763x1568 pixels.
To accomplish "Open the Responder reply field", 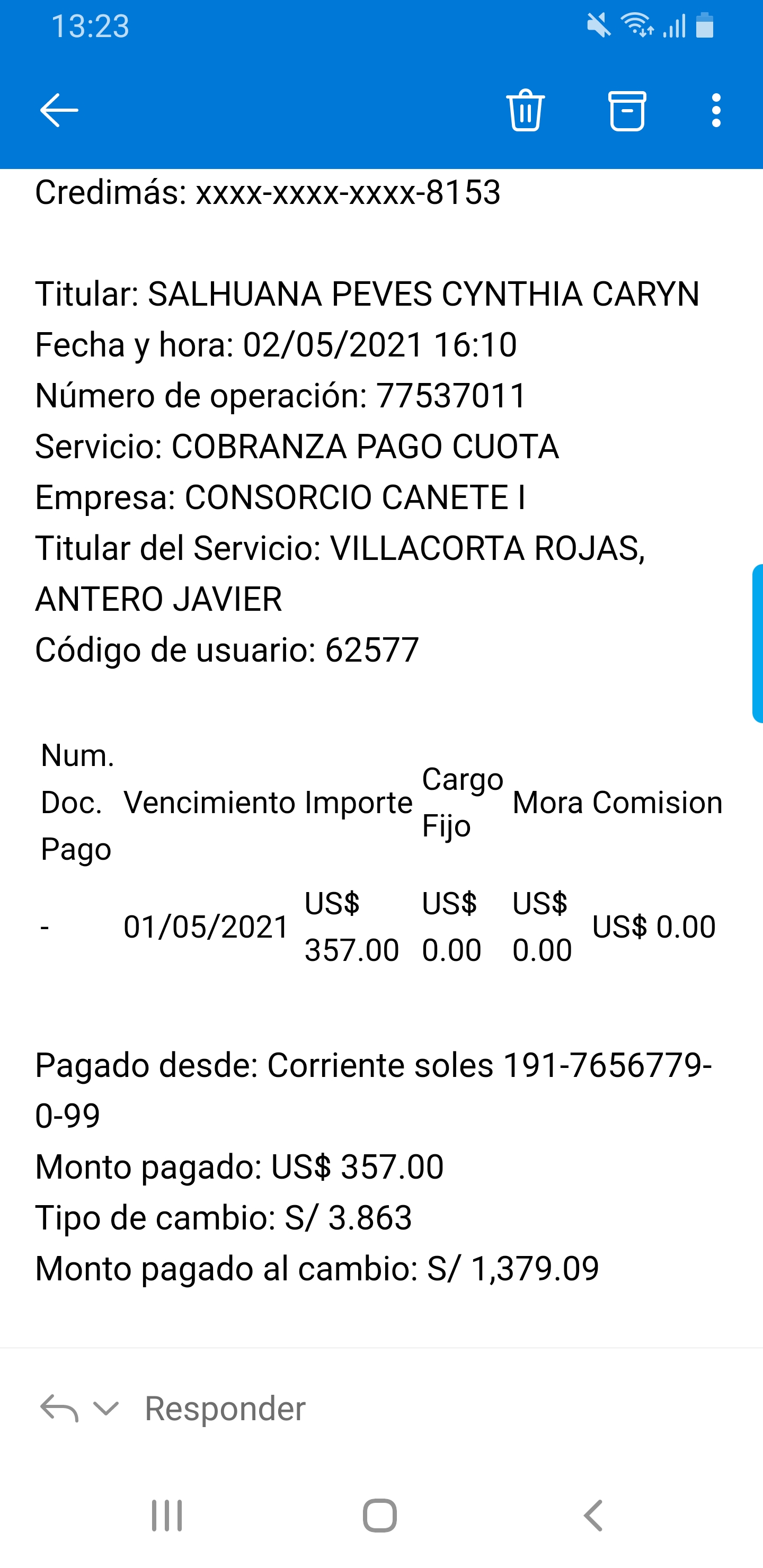I will (225, 1409).
